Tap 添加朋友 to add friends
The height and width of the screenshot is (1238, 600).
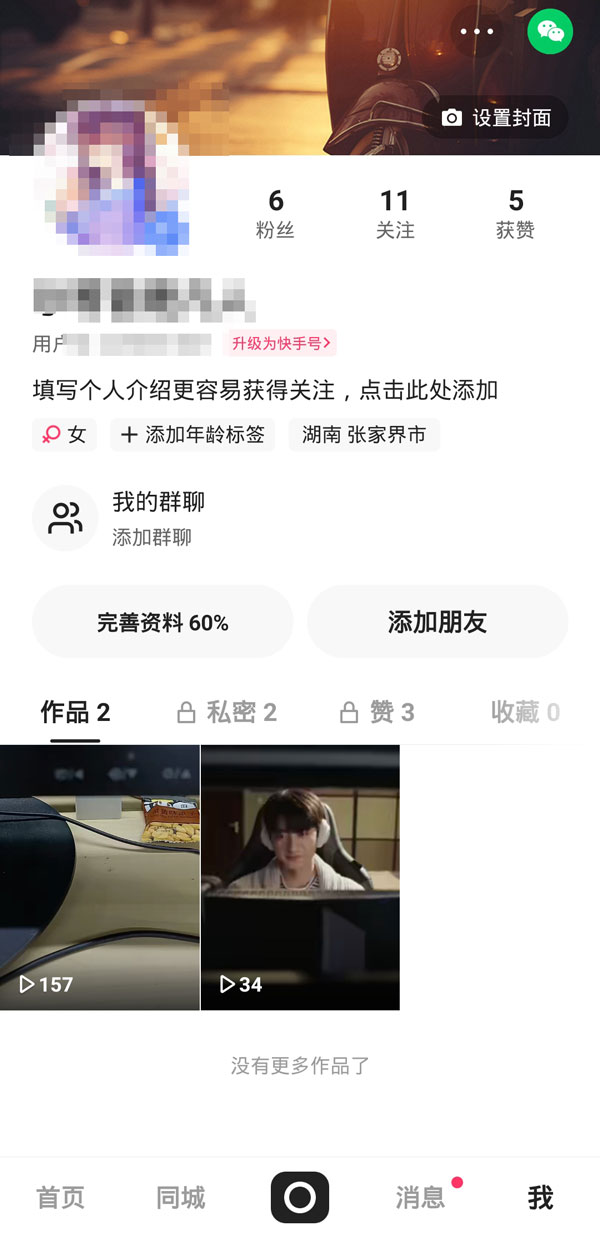point(437,622)
